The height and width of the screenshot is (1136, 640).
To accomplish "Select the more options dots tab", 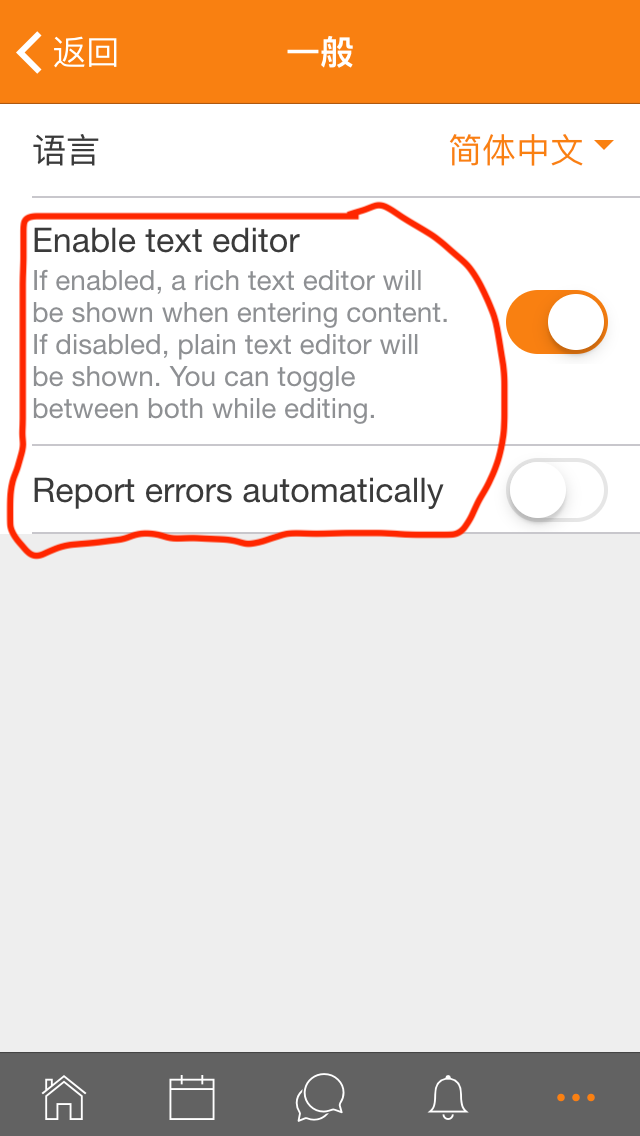I will click(575, 1098).
